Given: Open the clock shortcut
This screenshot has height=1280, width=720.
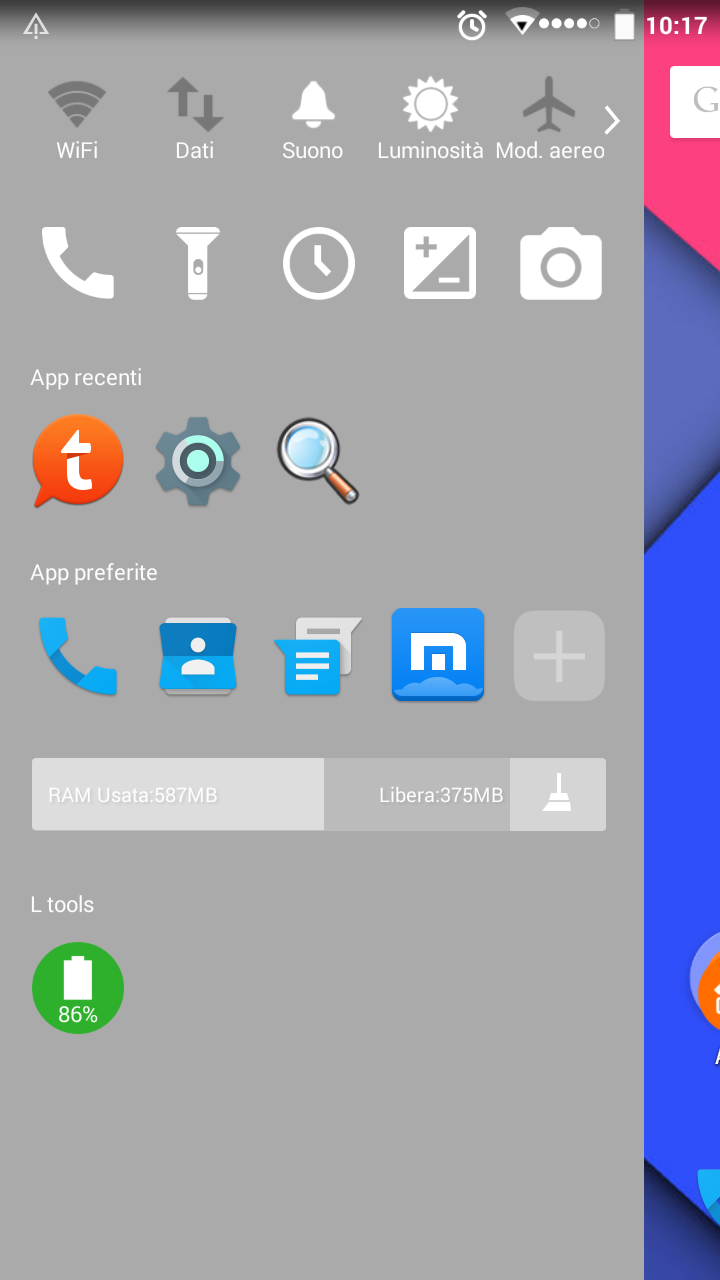Looking at the screenshot, I should pos(319,264).
